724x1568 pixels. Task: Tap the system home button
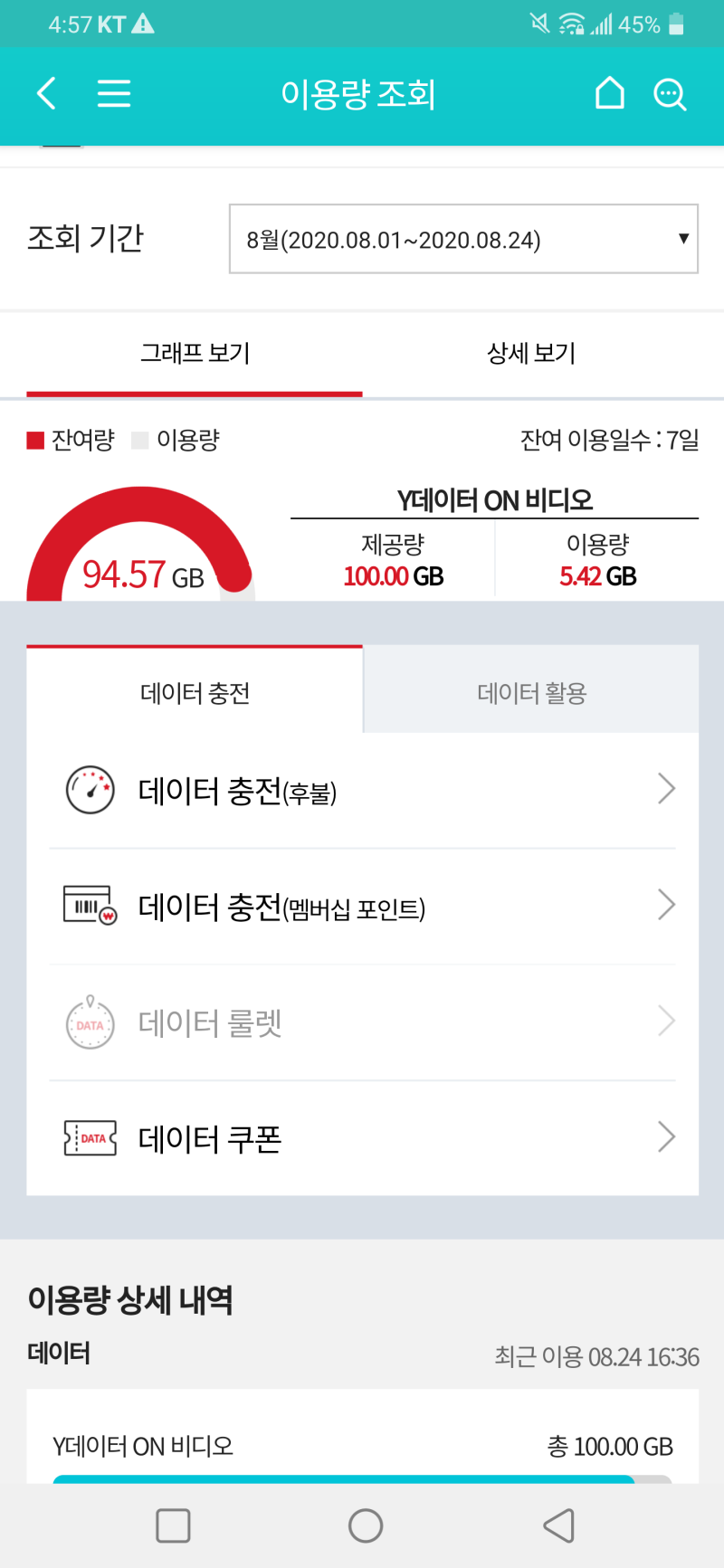pos(366,1525)
